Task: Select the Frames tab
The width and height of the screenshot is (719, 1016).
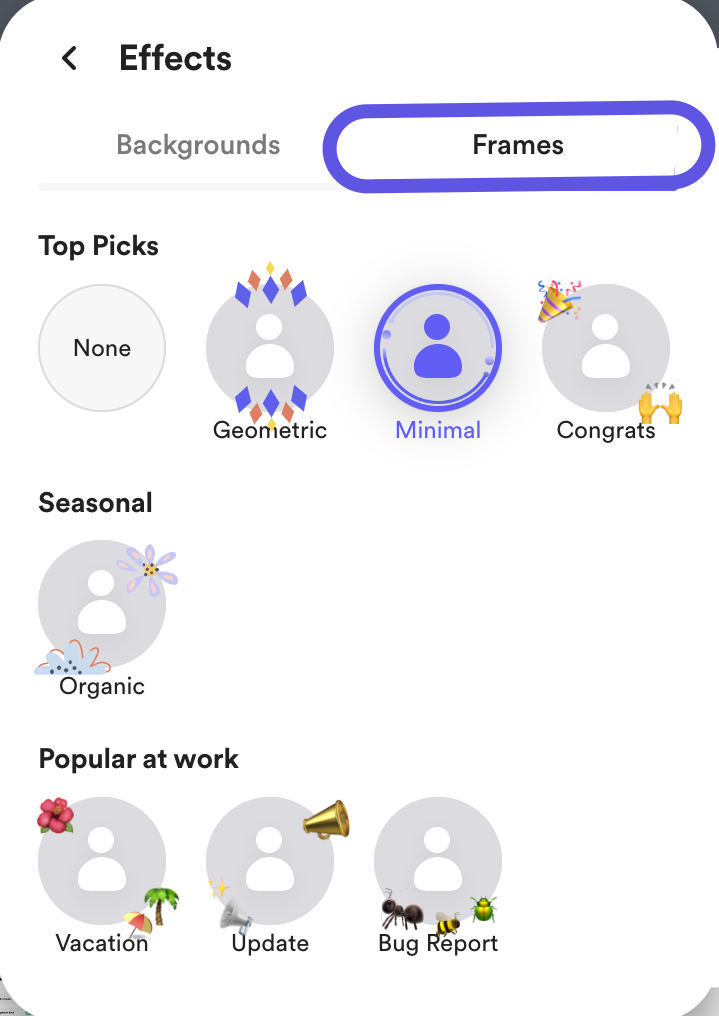Action: 518,145
